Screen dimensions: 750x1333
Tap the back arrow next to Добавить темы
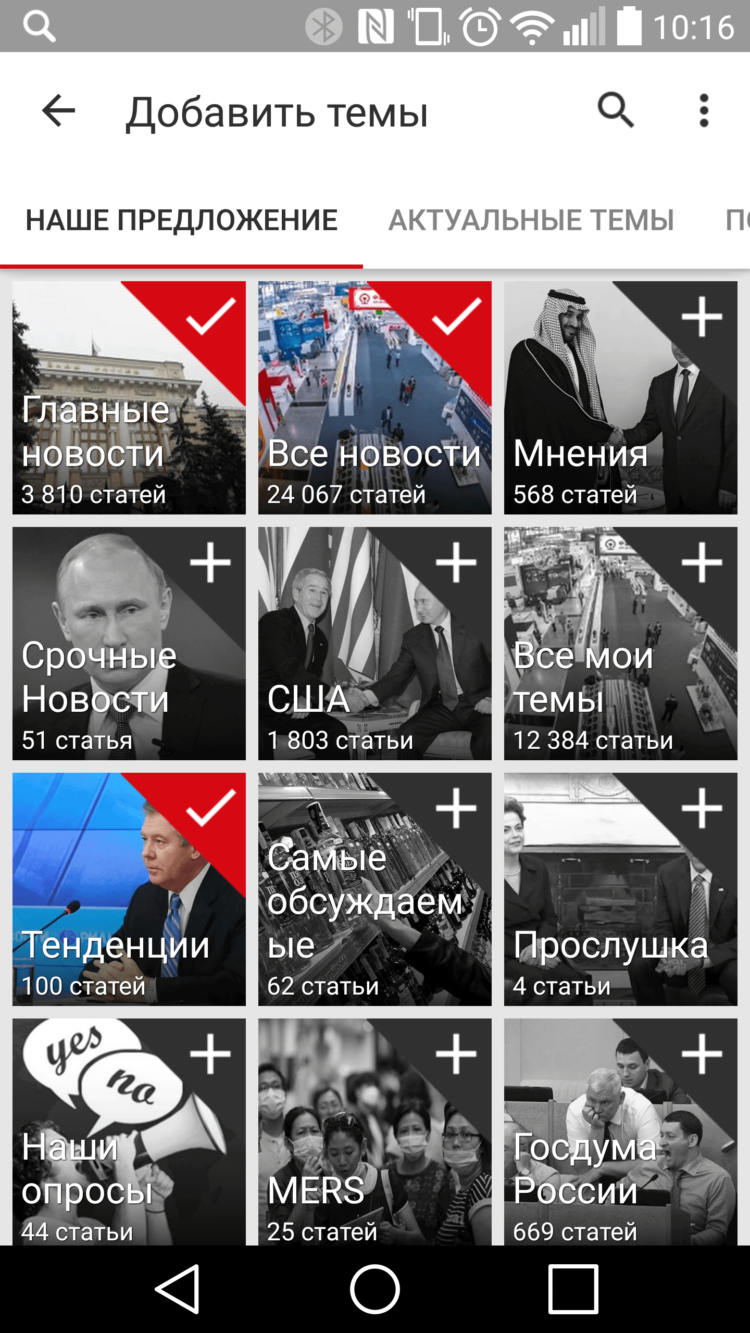point(57,110)
